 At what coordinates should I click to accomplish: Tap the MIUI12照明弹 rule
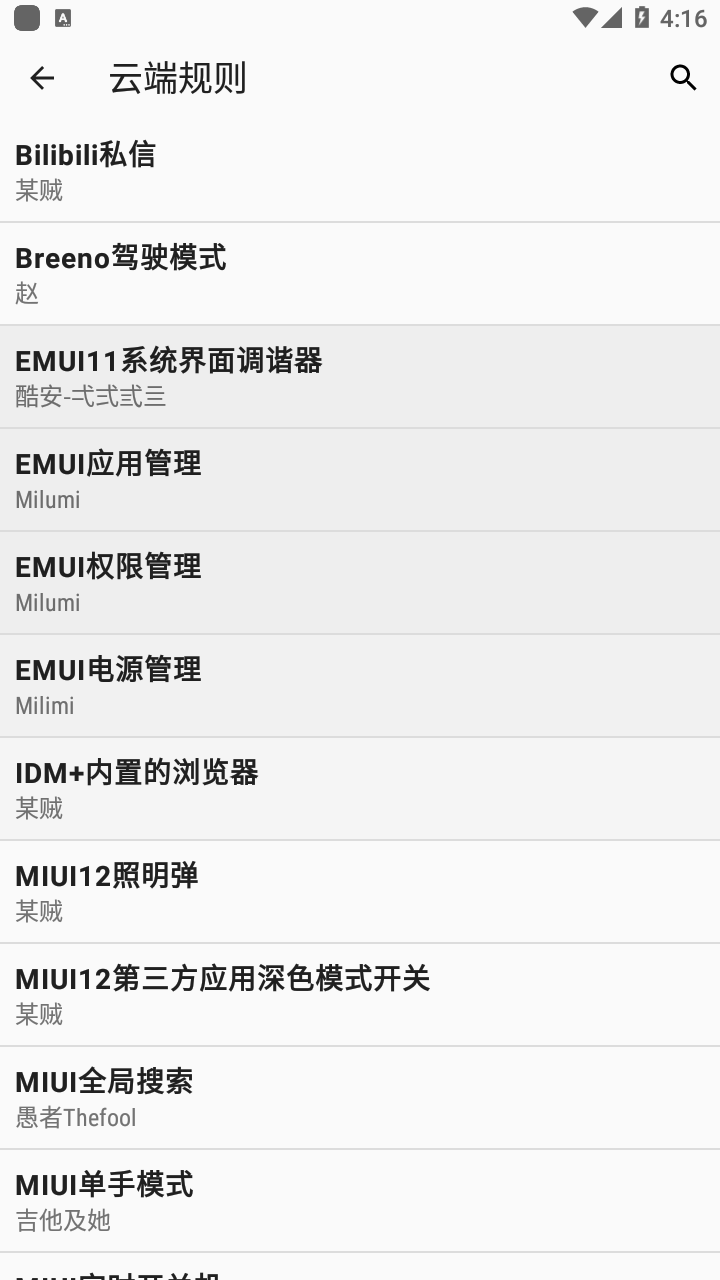pos(360,892)
